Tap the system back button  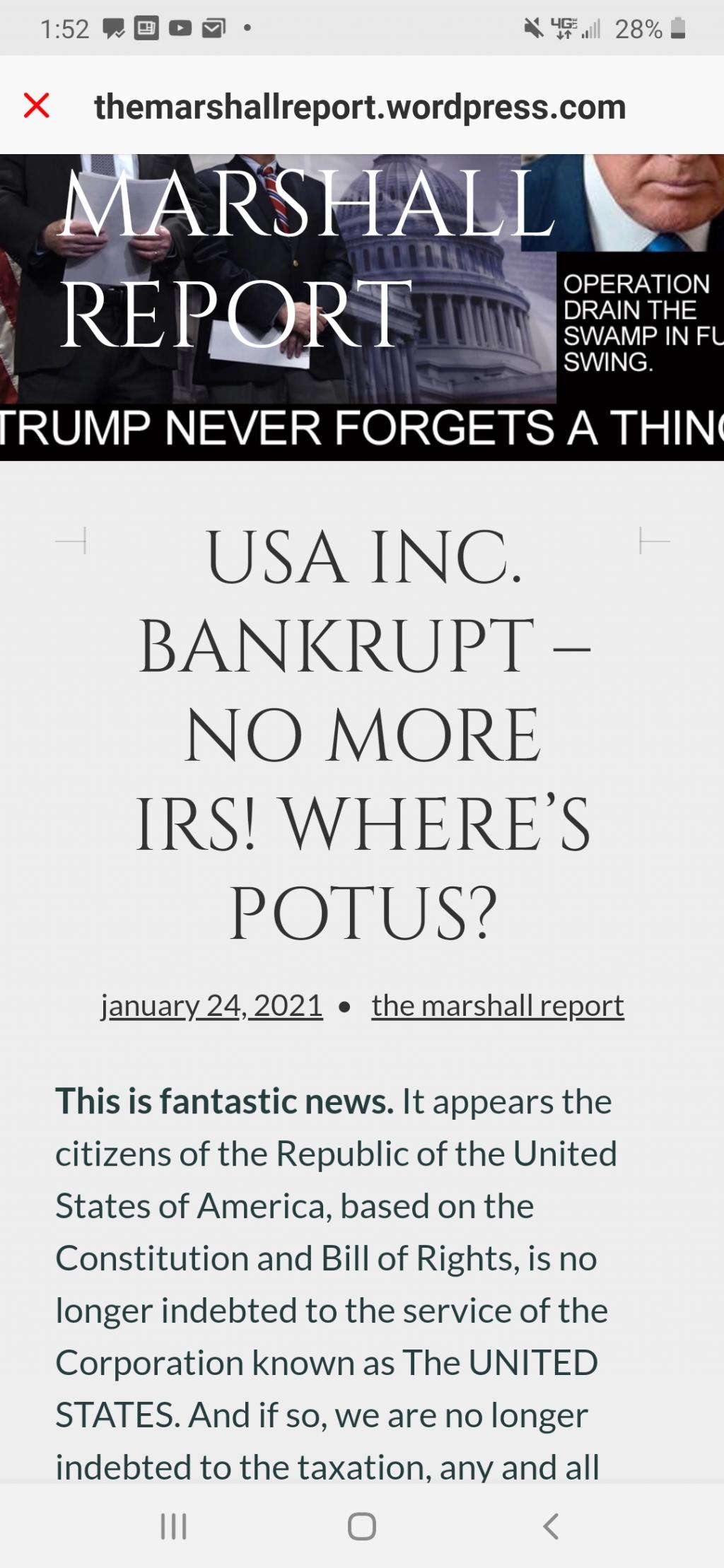[x=551, y=1526]
